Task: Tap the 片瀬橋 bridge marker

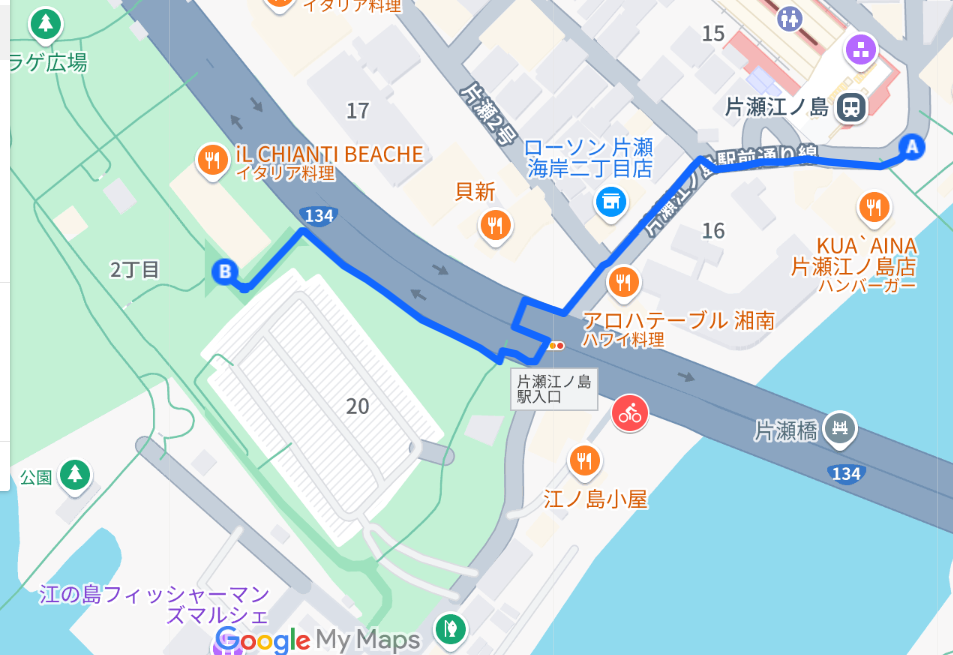Action: click(843, 429)
